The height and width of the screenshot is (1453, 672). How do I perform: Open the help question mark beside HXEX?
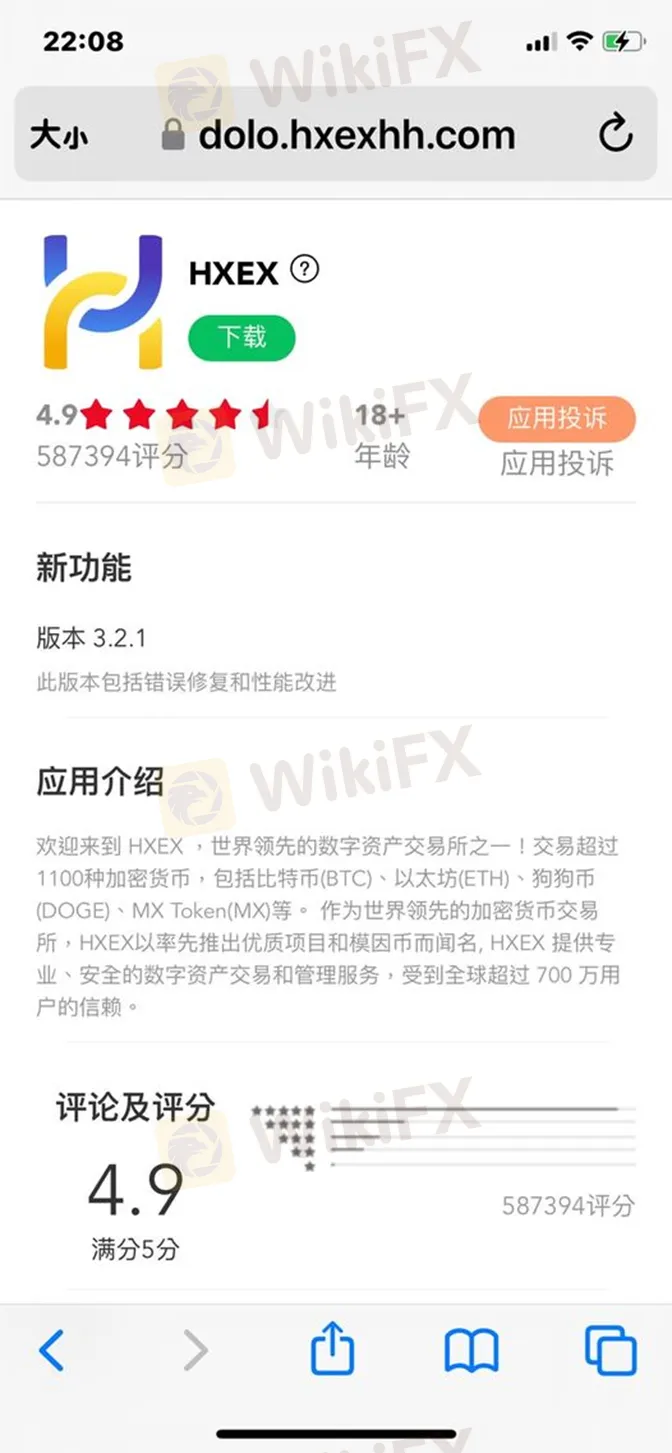(x=304, y=270)
